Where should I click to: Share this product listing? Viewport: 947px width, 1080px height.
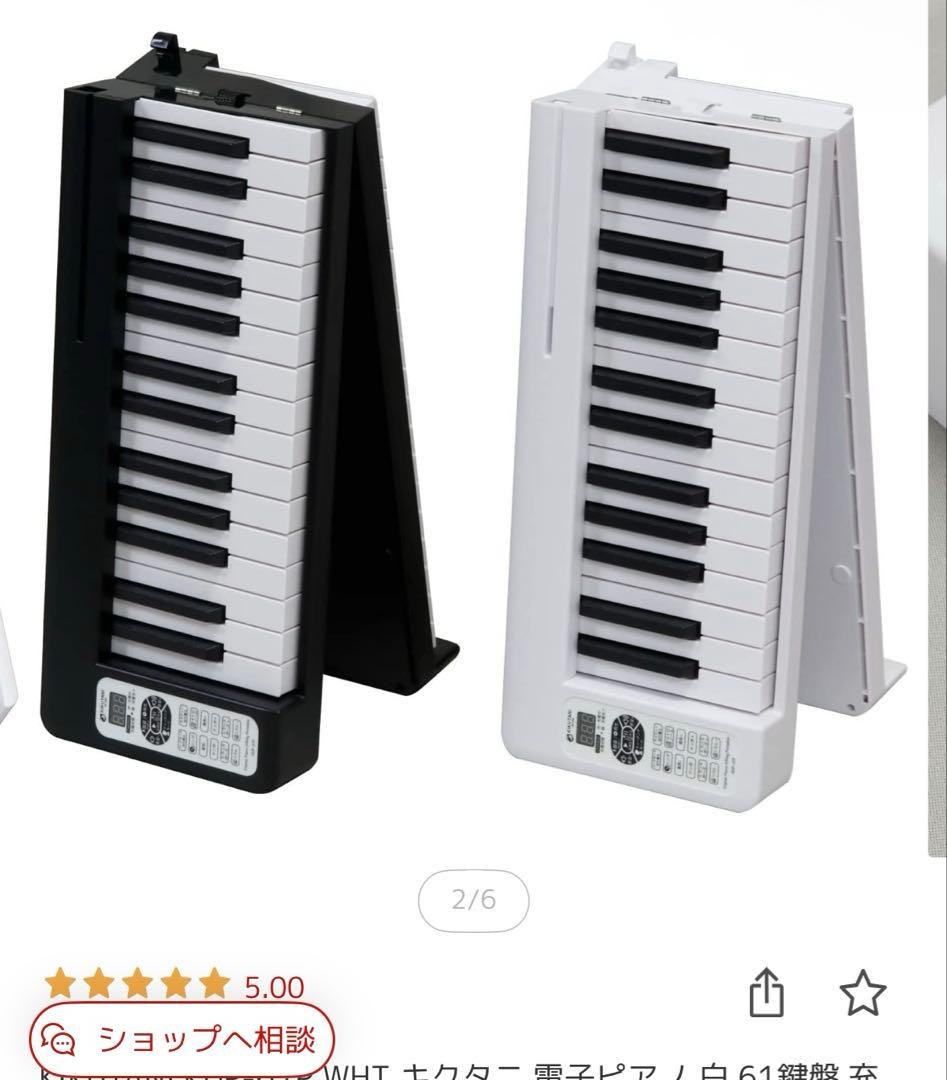tap(767, 994)
